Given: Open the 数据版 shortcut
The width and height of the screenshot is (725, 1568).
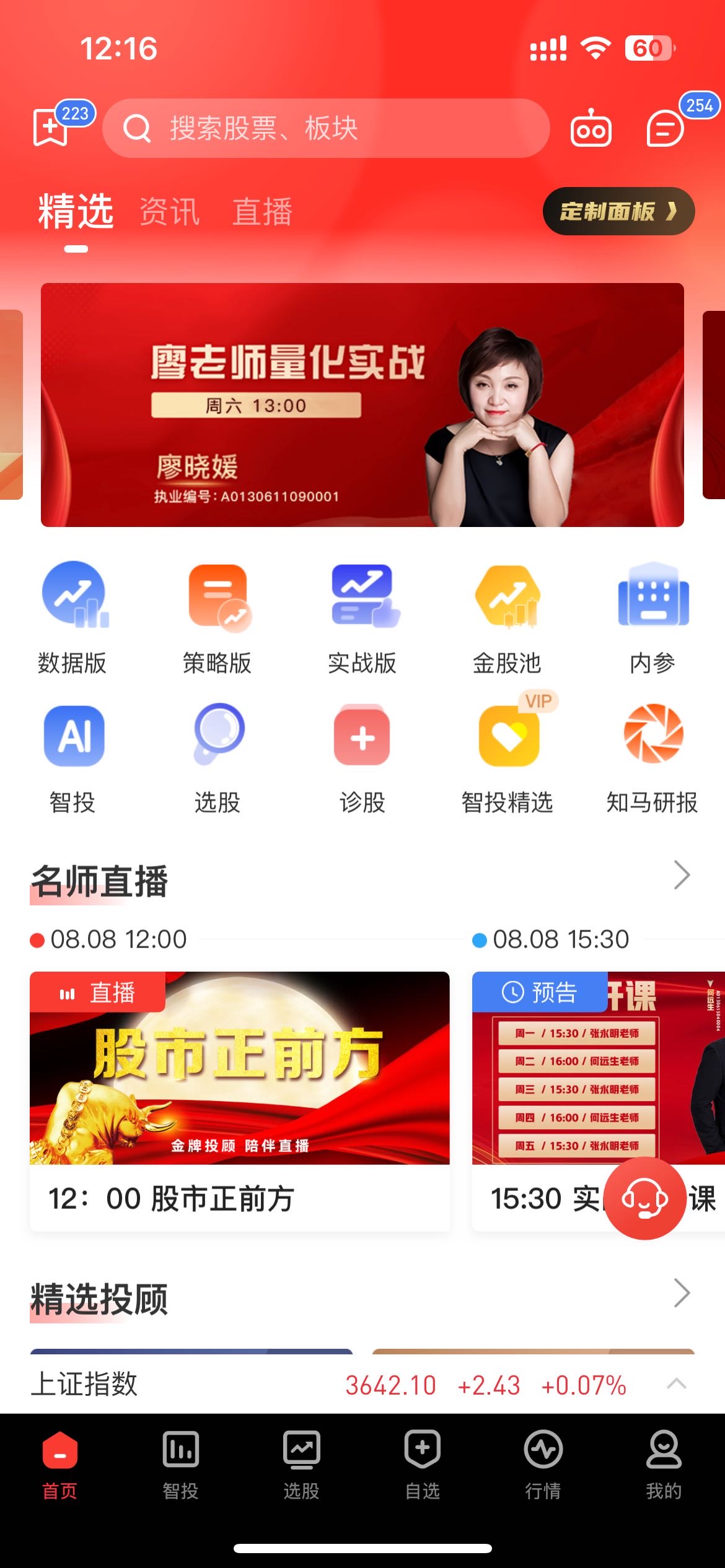Looking at the screenshot, I should [x=72, y=617].
